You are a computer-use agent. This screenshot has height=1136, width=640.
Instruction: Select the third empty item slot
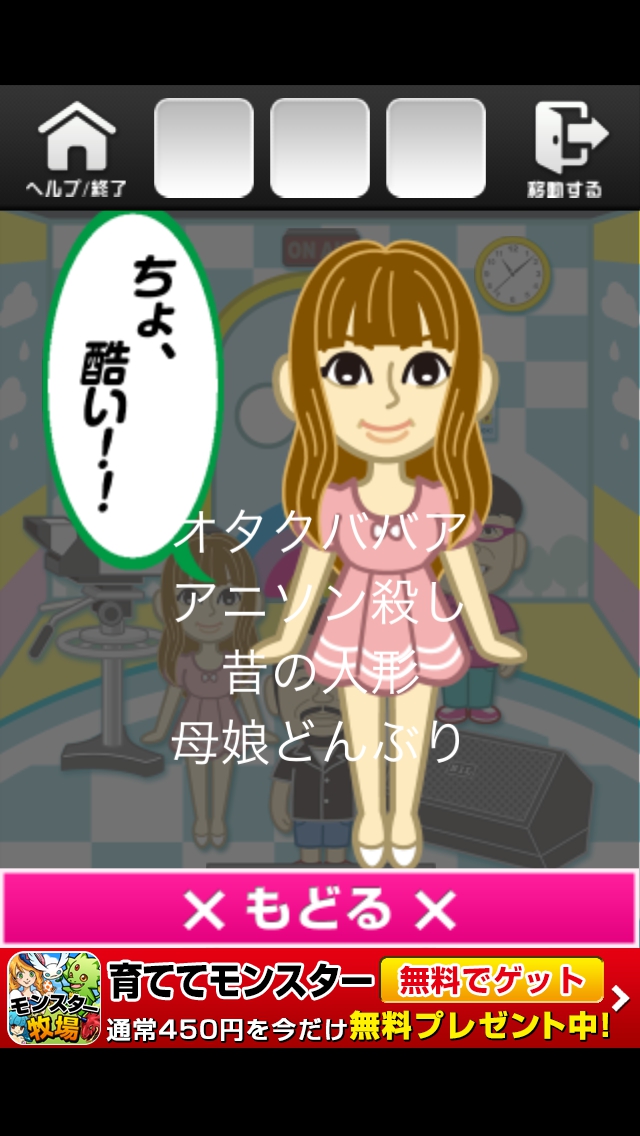[436, 148]
